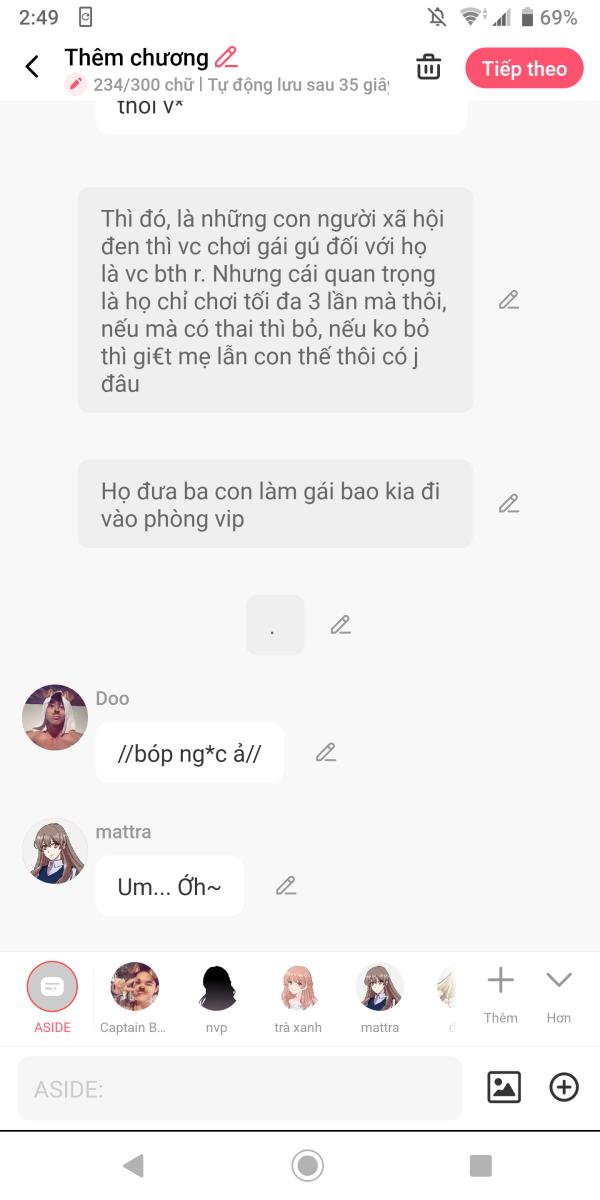Viewport: 600px width, 1200px height.
Task: Go to the system home screen
Action: click(307, 1165)
